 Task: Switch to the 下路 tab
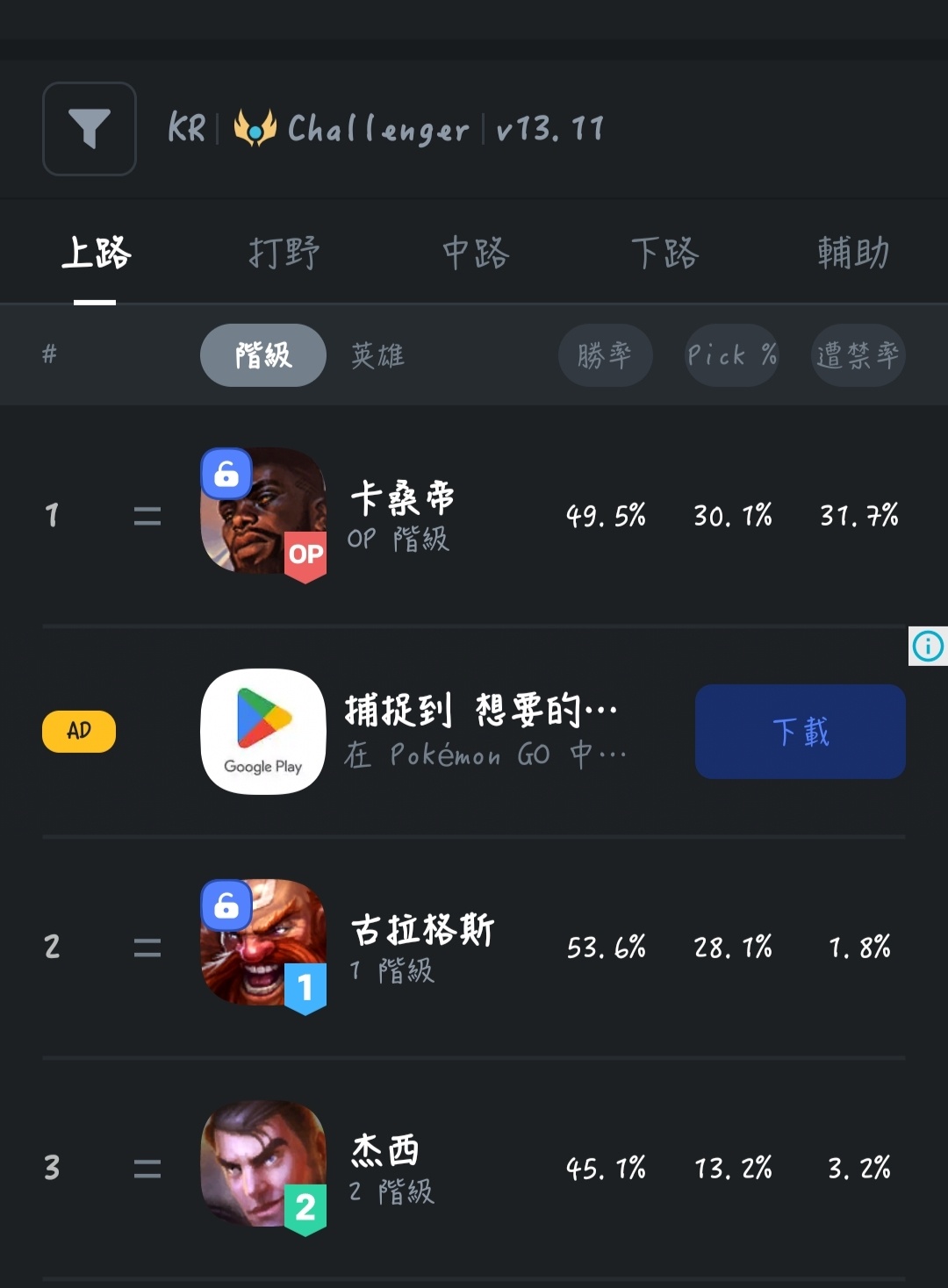[x=664, y=254]
